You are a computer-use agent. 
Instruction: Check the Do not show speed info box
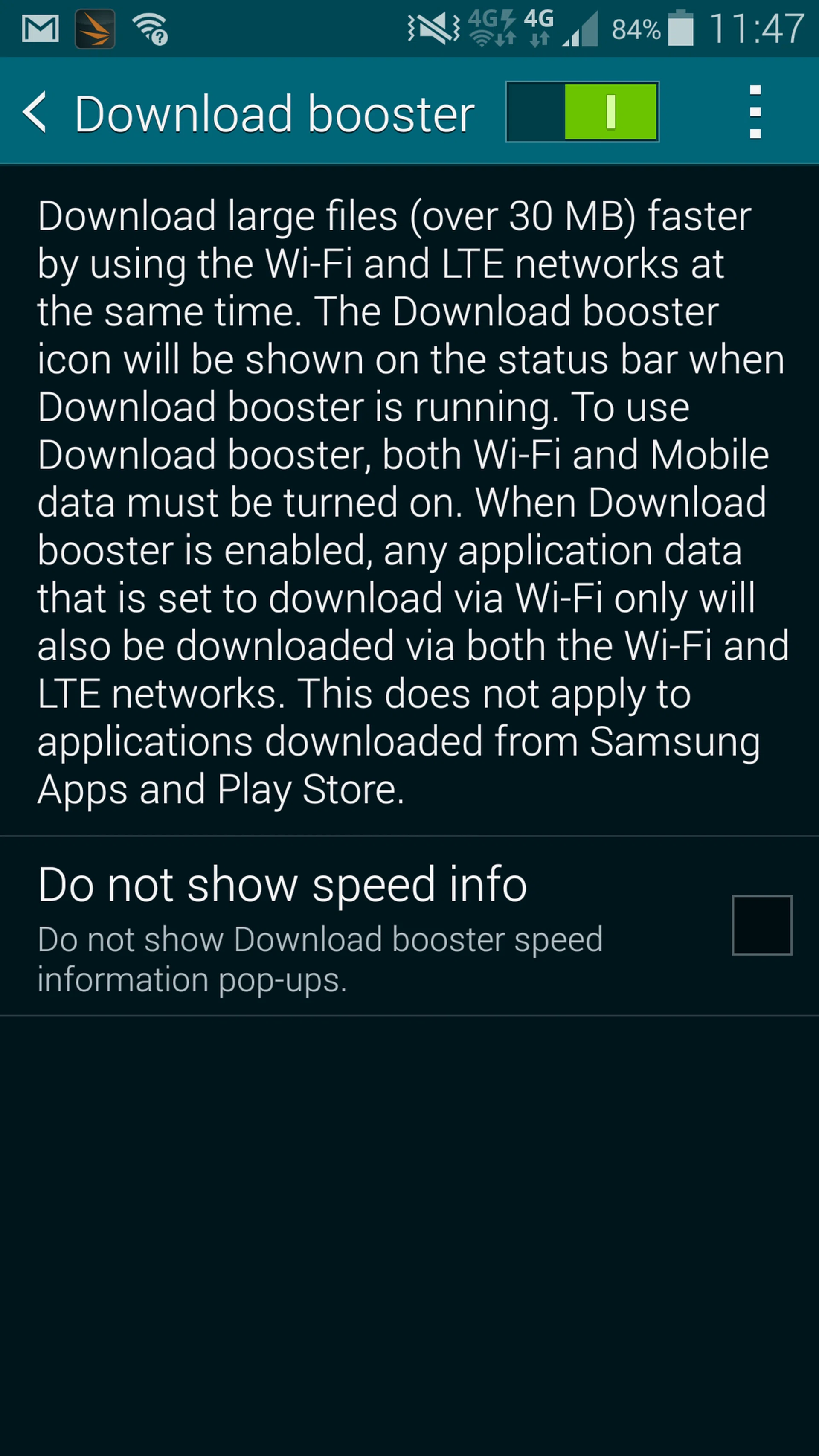tap(761, 925)
